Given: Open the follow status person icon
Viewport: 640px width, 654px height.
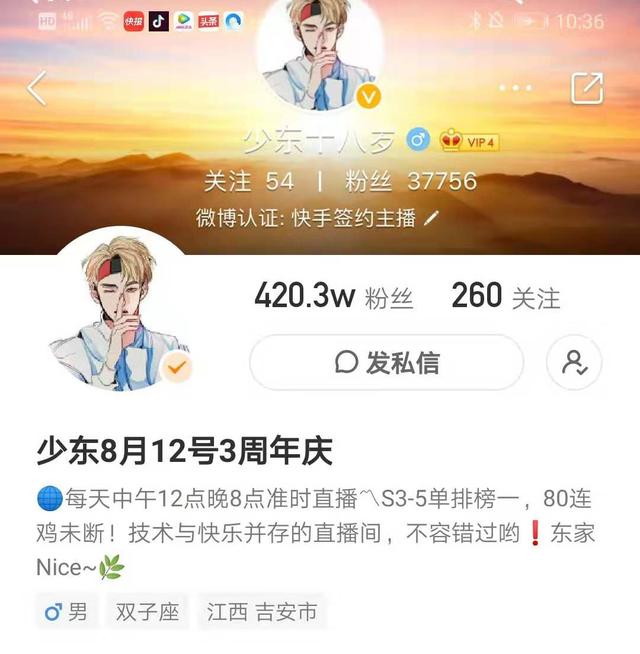Looking at the screenshot, I should pos(574,362).
